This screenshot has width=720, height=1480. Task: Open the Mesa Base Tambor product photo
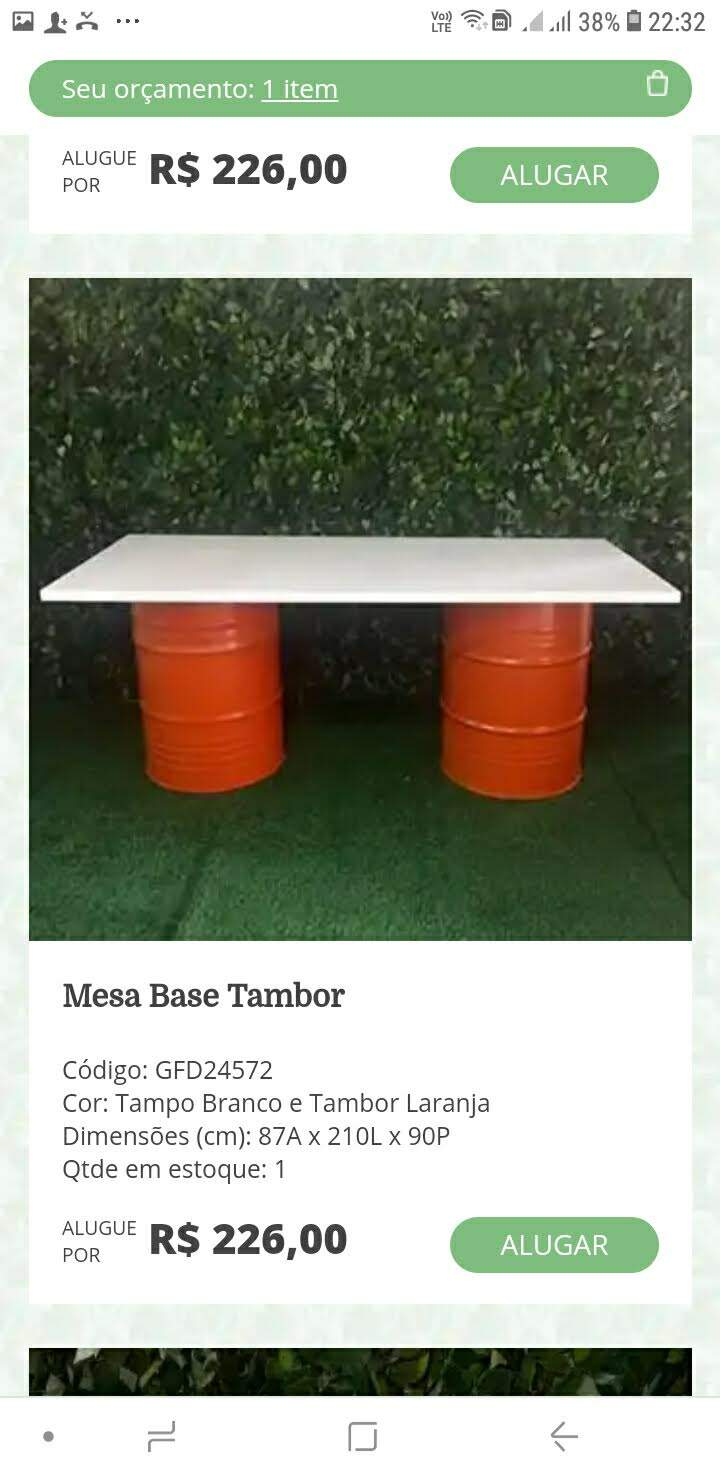[360, 609]
